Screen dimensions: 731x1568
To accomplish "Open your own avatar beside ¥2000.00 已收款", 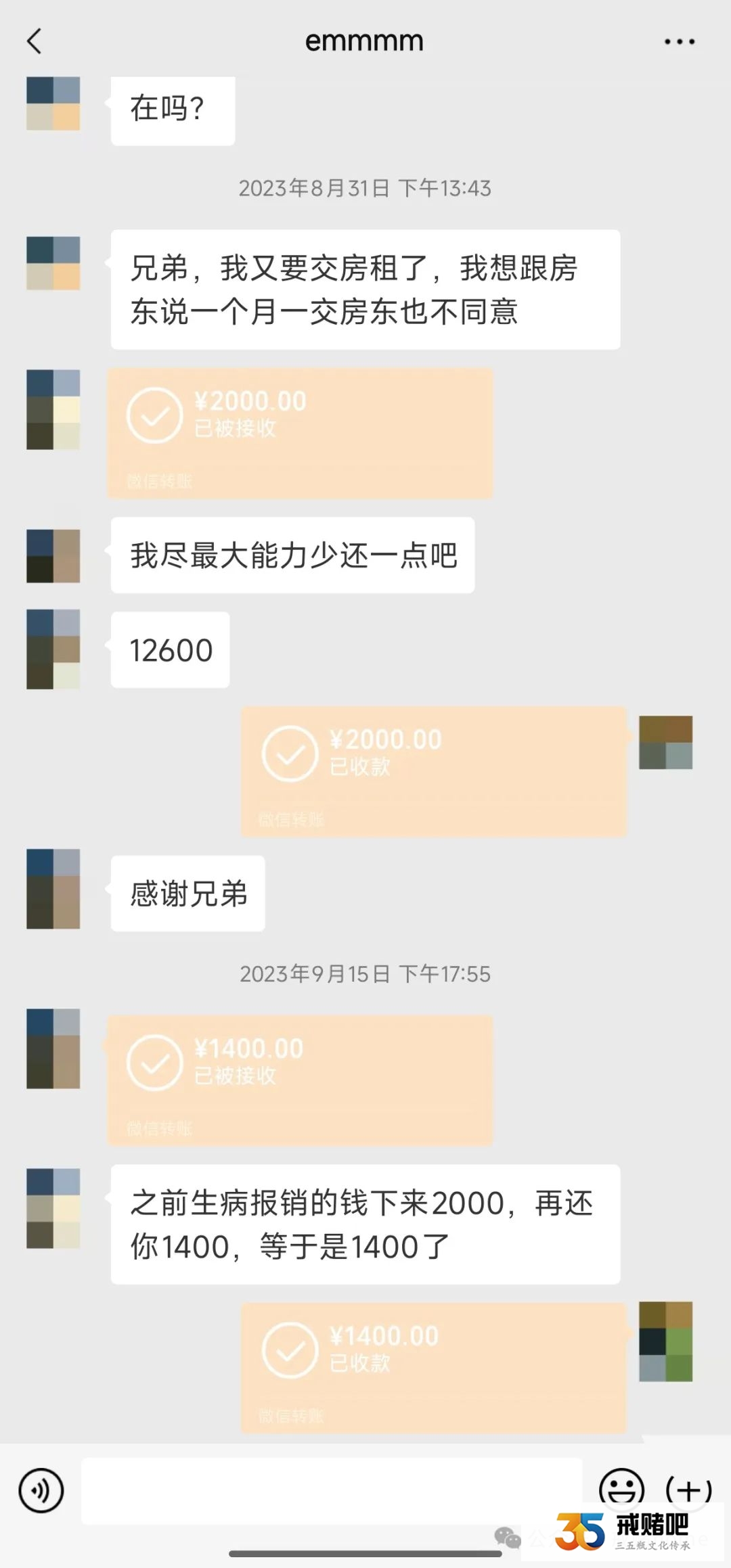I will (665, 742).
